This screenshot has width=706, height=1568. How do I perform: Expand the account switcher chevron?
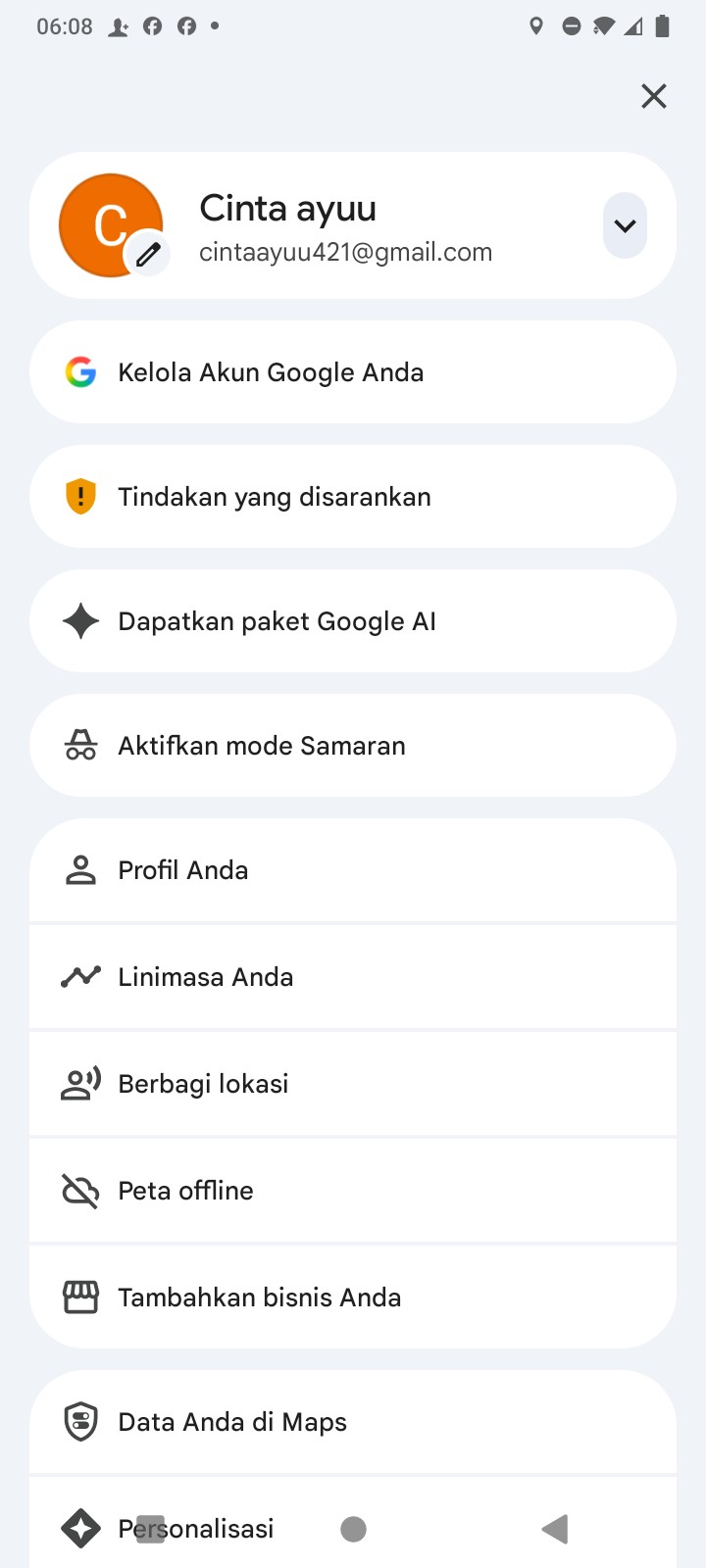[625, 225]
